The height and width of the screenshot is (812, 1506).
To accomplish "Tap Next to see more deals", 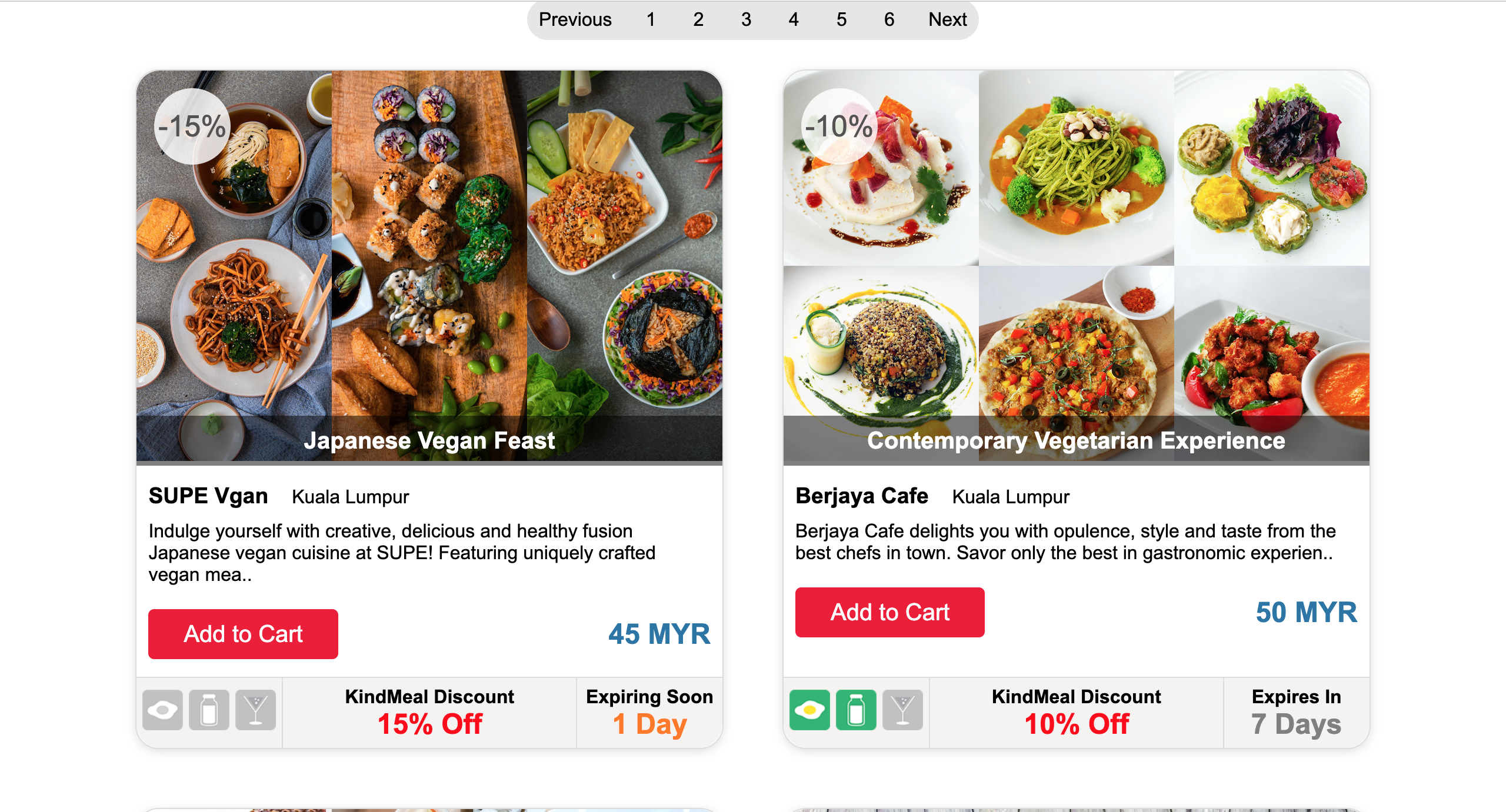I will pos(947,19).
